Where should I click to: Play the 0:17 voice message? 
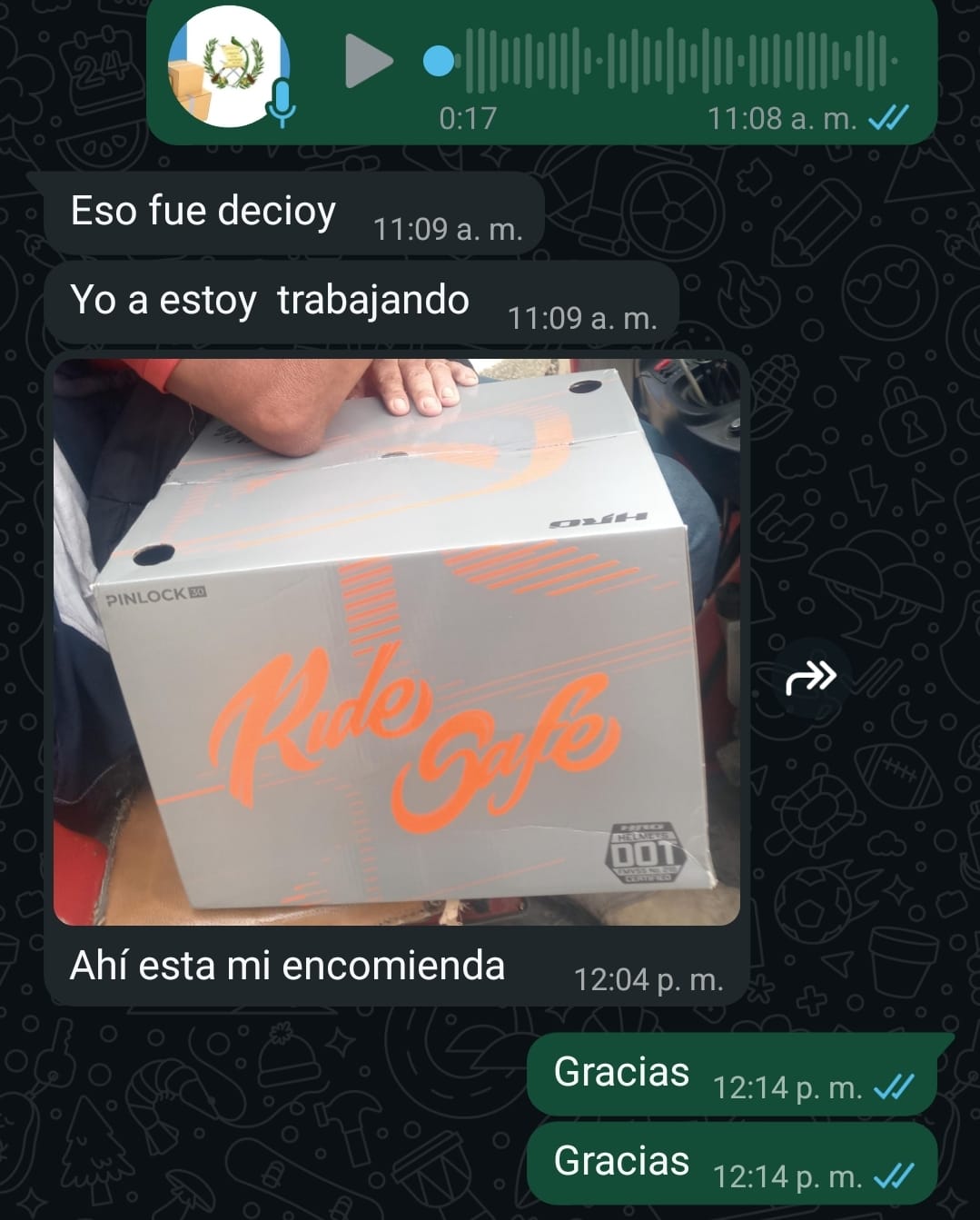point(368,62)
